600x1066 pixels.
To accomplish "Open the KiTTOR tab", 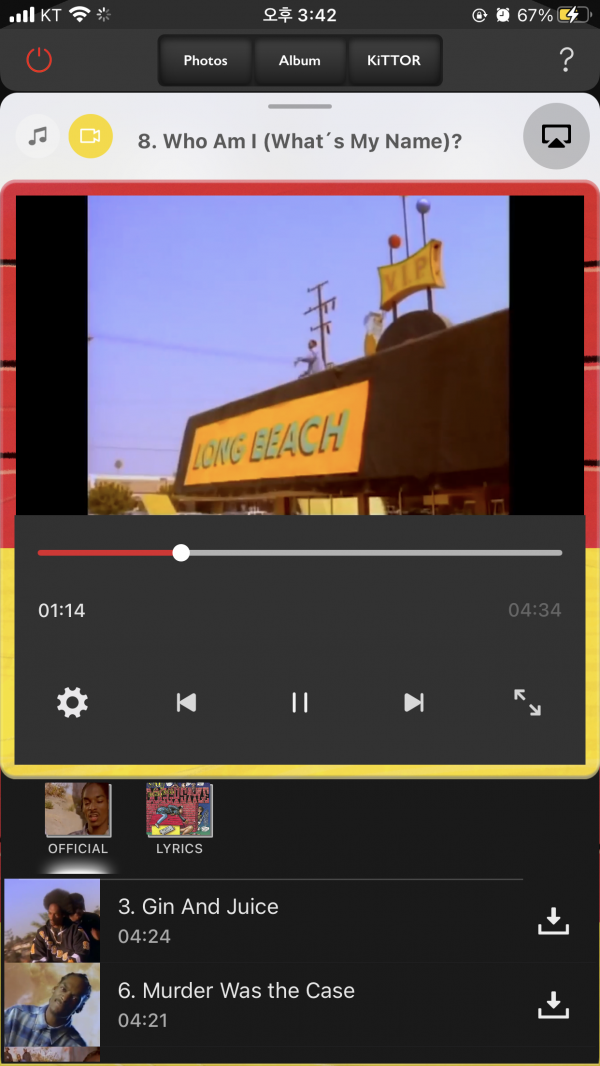I will (x=393, y=61).
